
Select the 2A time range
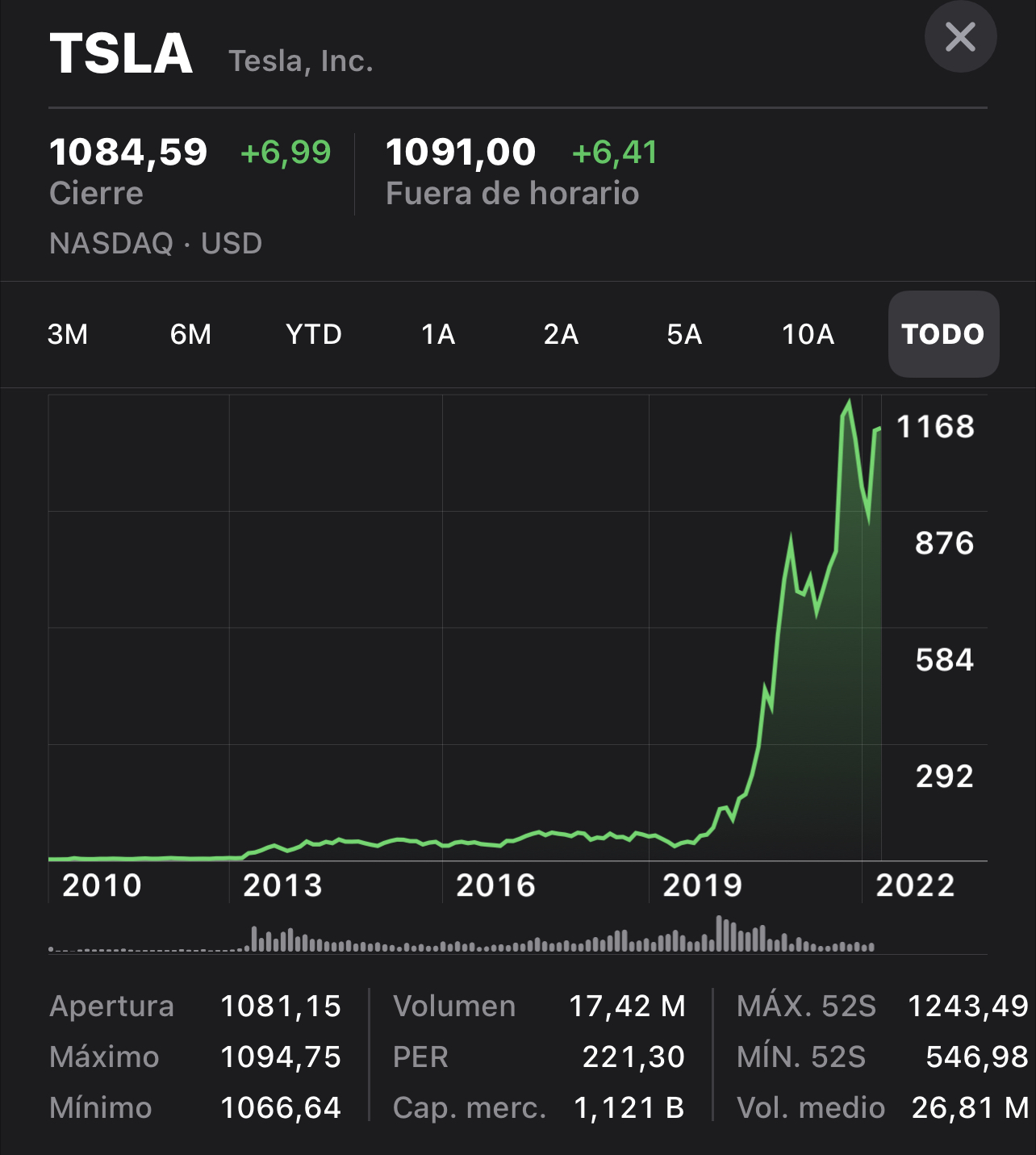point(562,334)
